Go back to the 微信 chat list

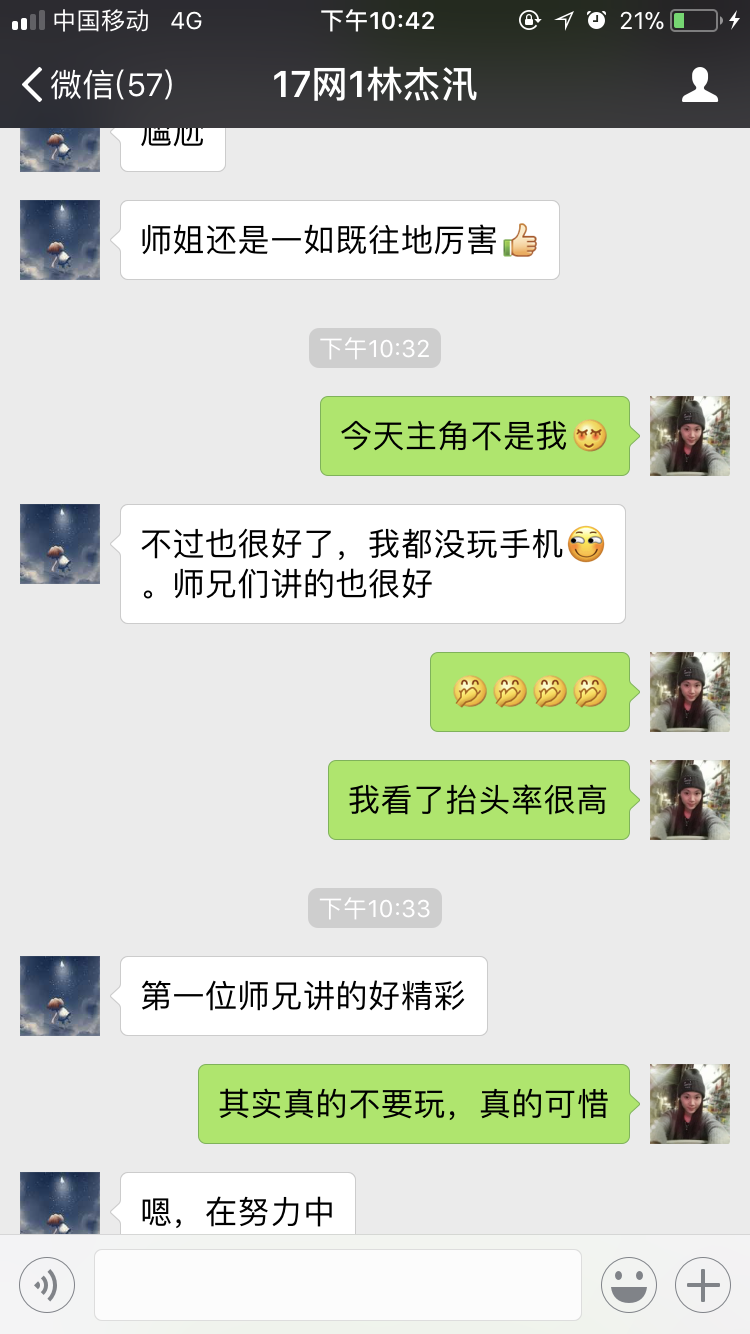97,85
